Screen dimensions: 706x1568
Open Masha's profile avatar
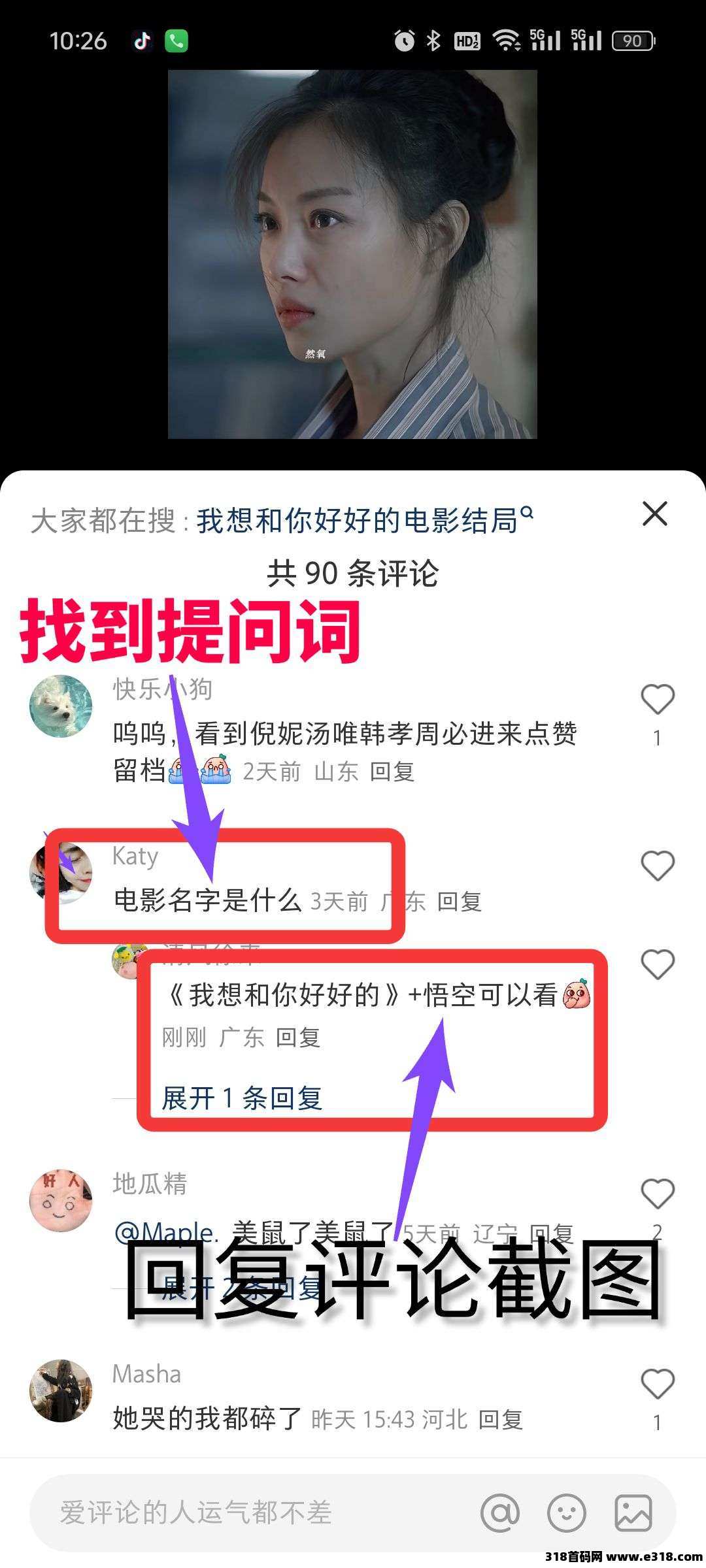click(x=61, y=1391)
